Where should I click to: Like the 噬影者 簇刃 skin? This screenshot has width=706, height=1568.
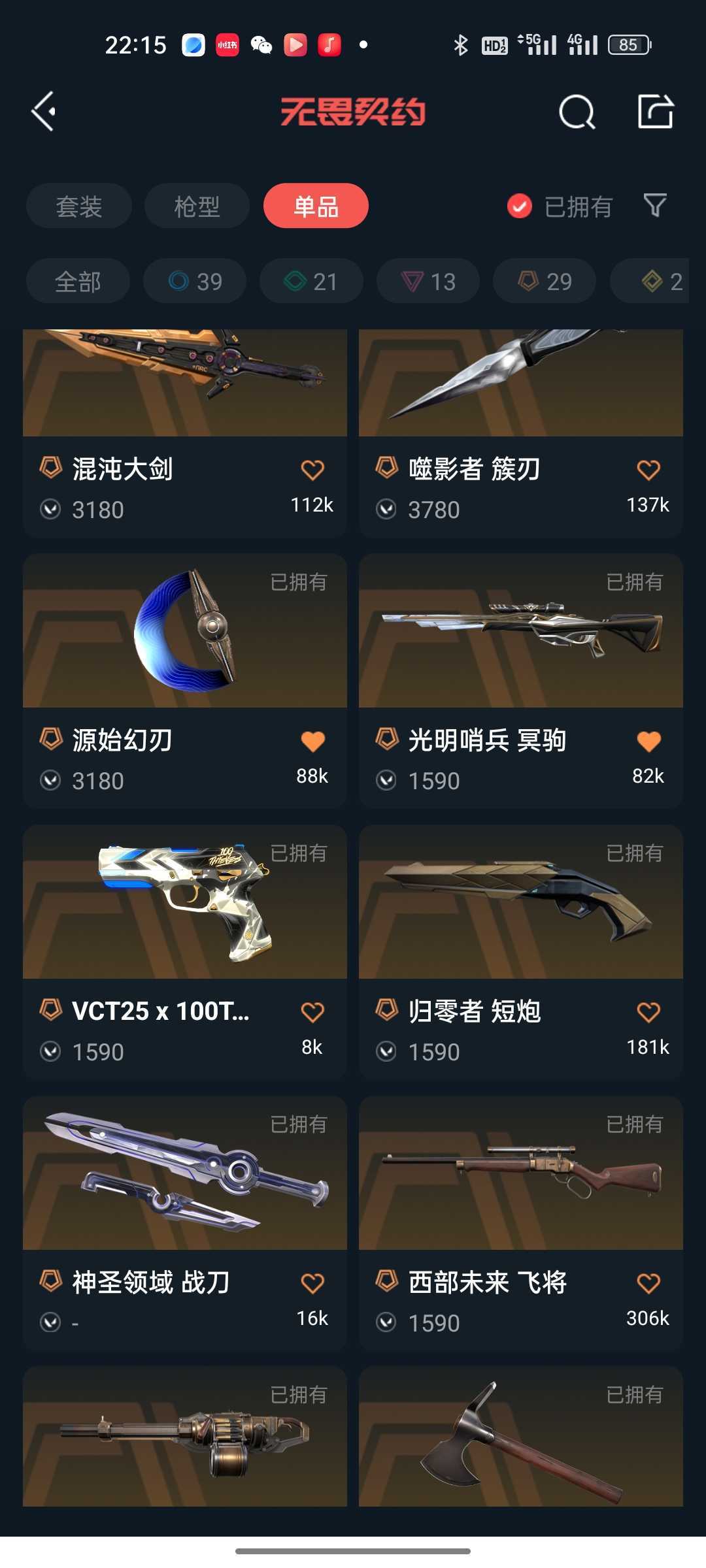click(648, 470)
